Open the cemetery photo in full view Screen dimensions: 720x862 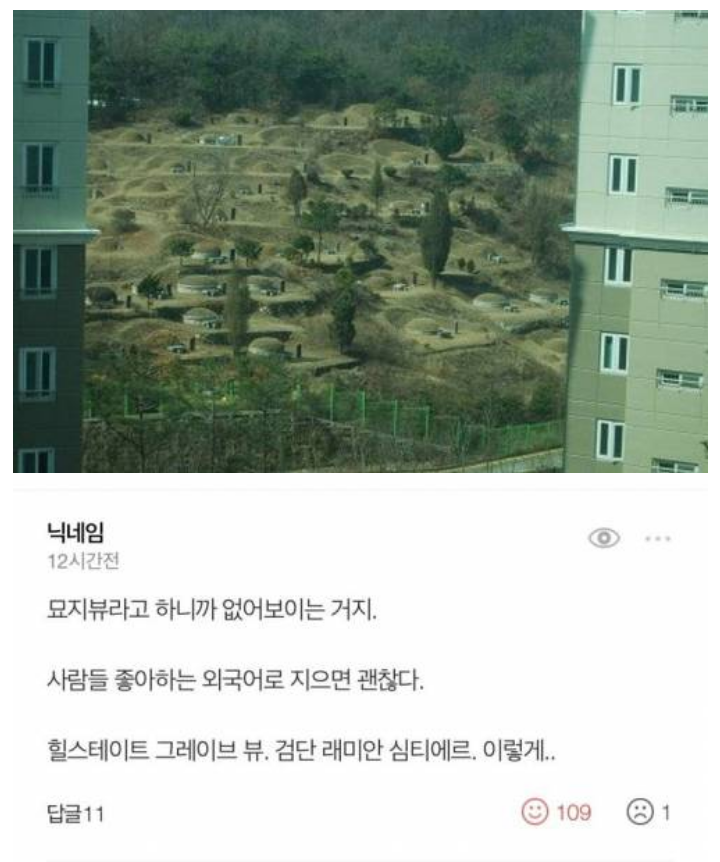360,240
